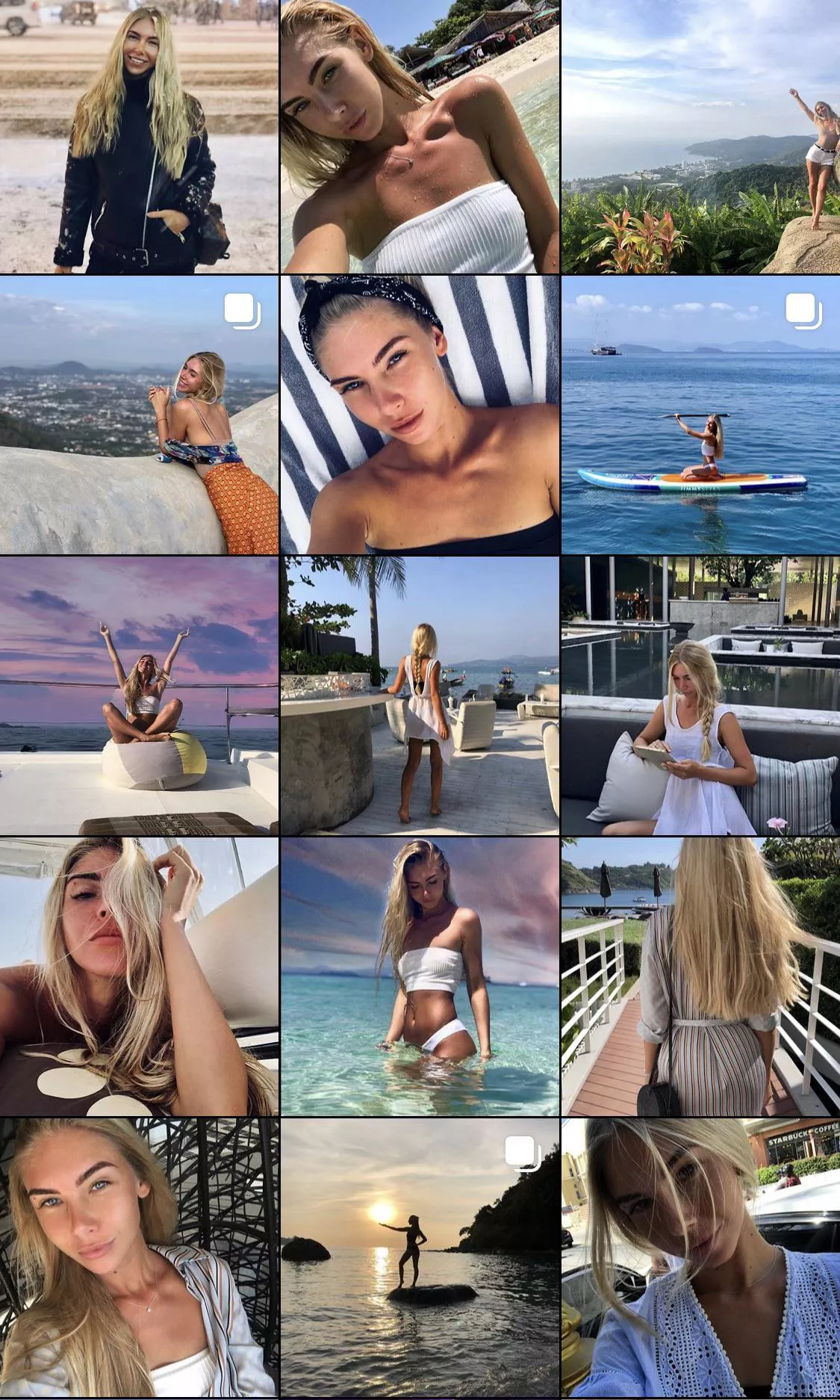Open the sunset silhouette carousel post on a rock
Screen dimensions: 840x1400
420,1257
